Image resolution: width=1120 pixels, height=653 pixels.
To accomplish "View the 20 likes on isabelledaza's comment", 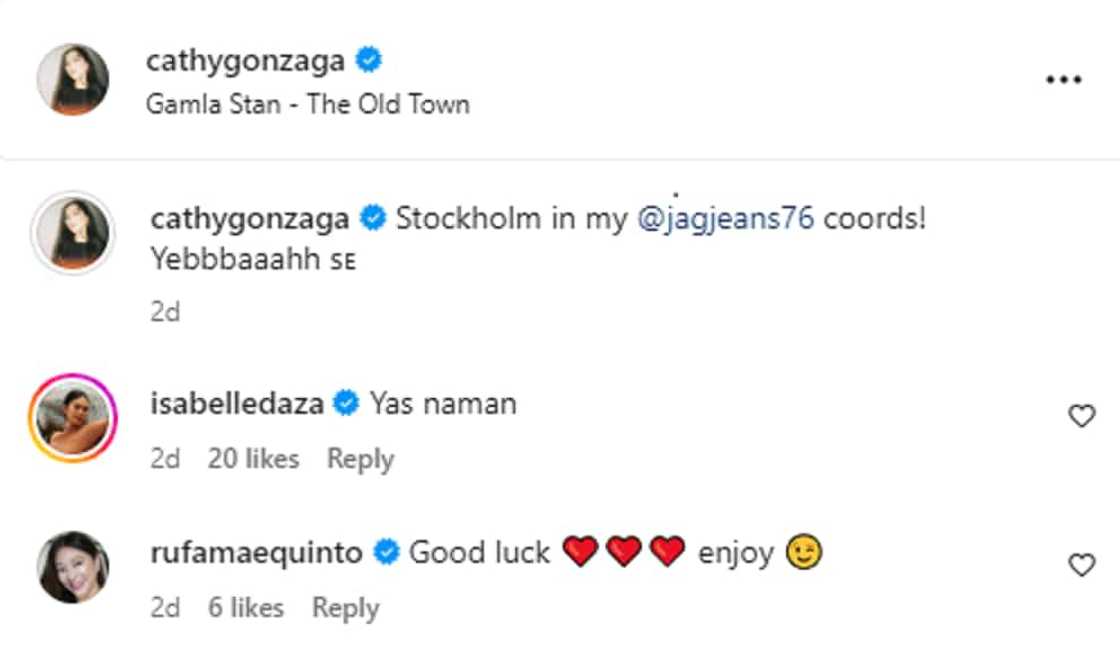I will point(253,459).
